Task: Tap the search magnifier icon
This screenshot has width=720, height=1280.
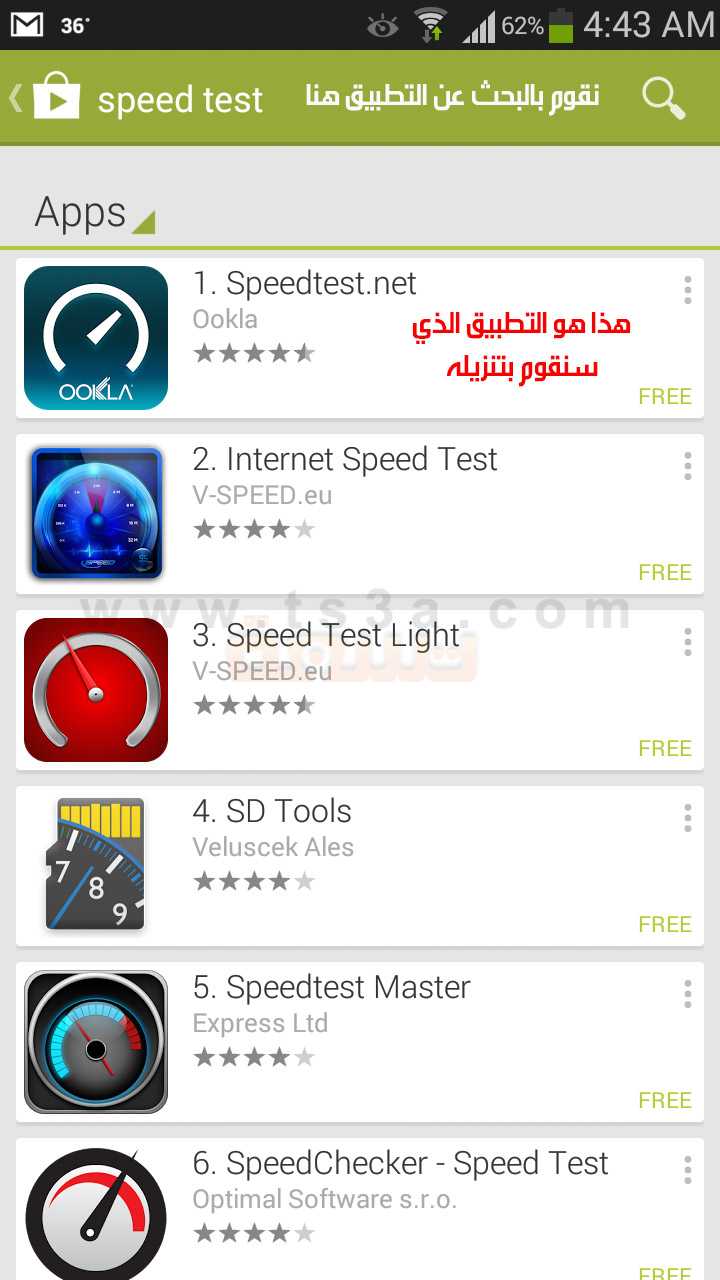Action: (x=663, y=98)
